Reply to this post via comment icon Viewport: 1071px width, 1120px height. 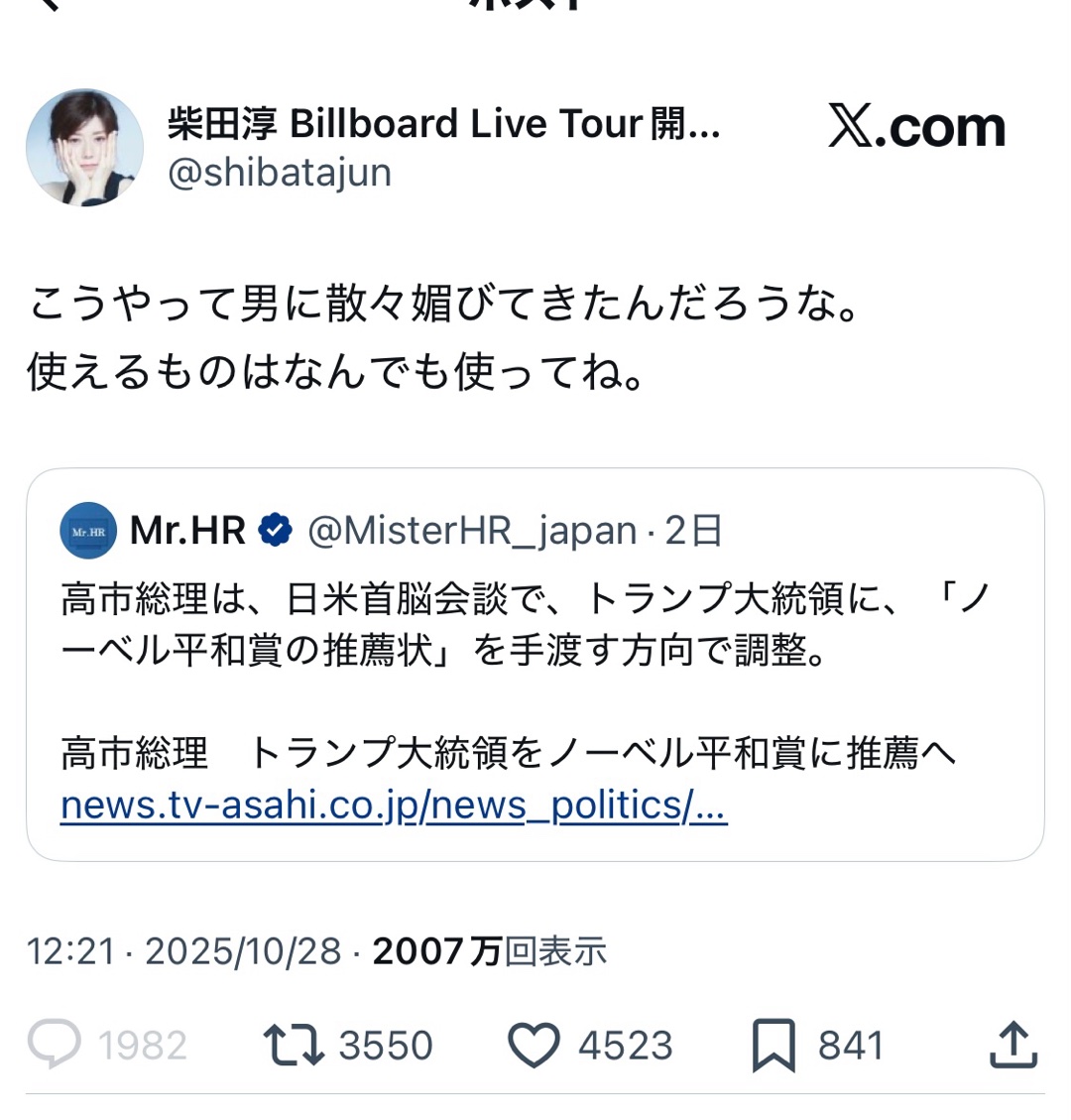coord(54,1046)
